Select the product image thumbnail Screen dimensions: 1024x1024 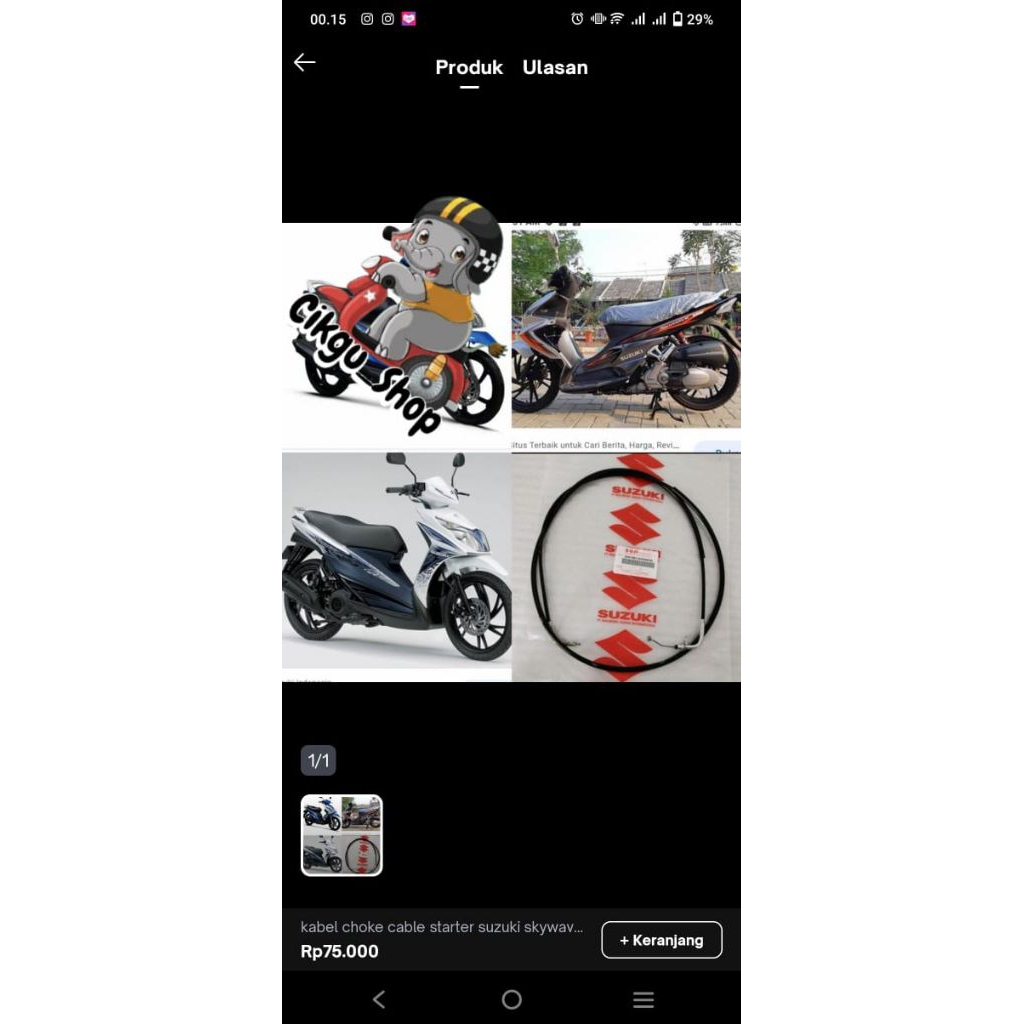pyautogui.click(x=342, y=835)
